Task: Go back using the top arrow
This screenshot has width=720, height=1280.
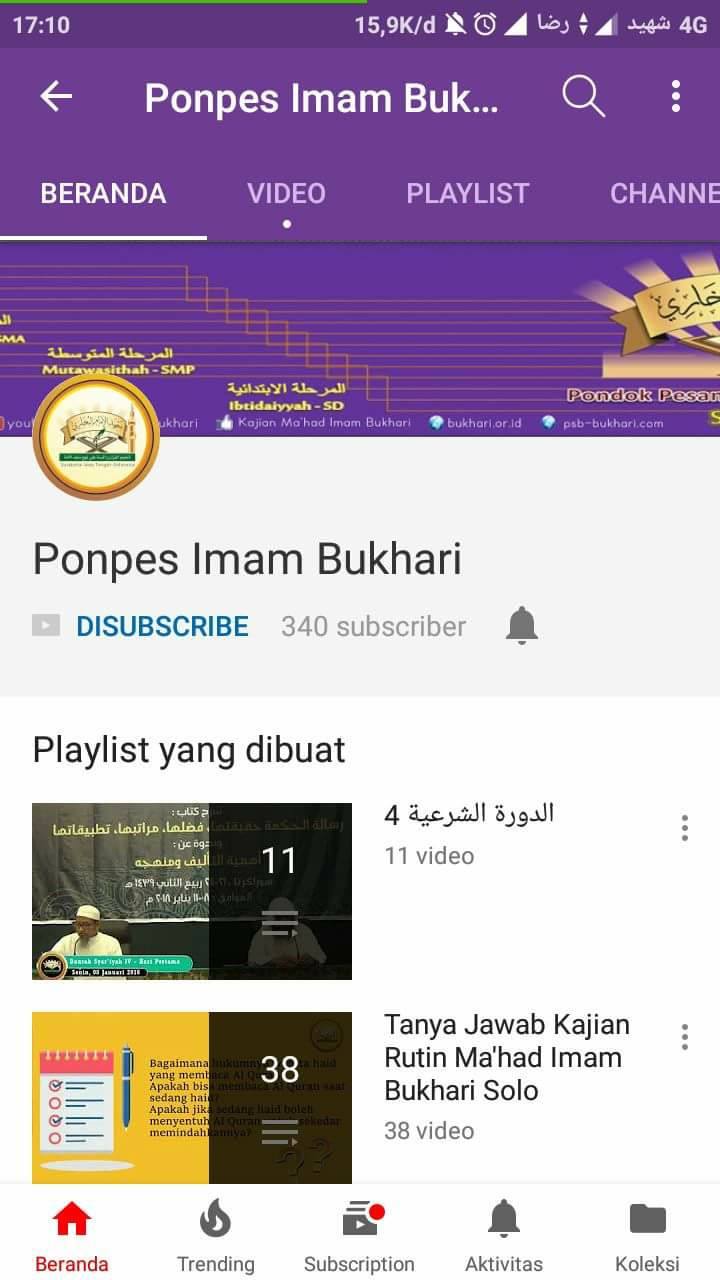Action: tap(56, 97)
